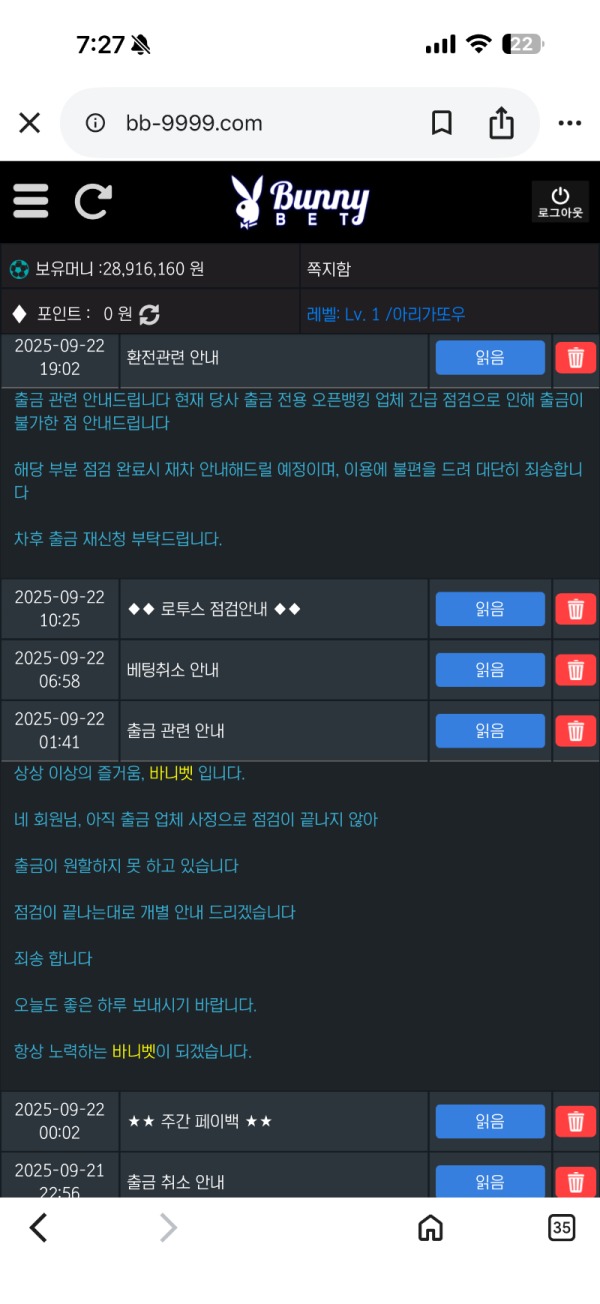Delete the 환전관련 안내 message
Screen dimensions: 600x1304
point(575,358)
